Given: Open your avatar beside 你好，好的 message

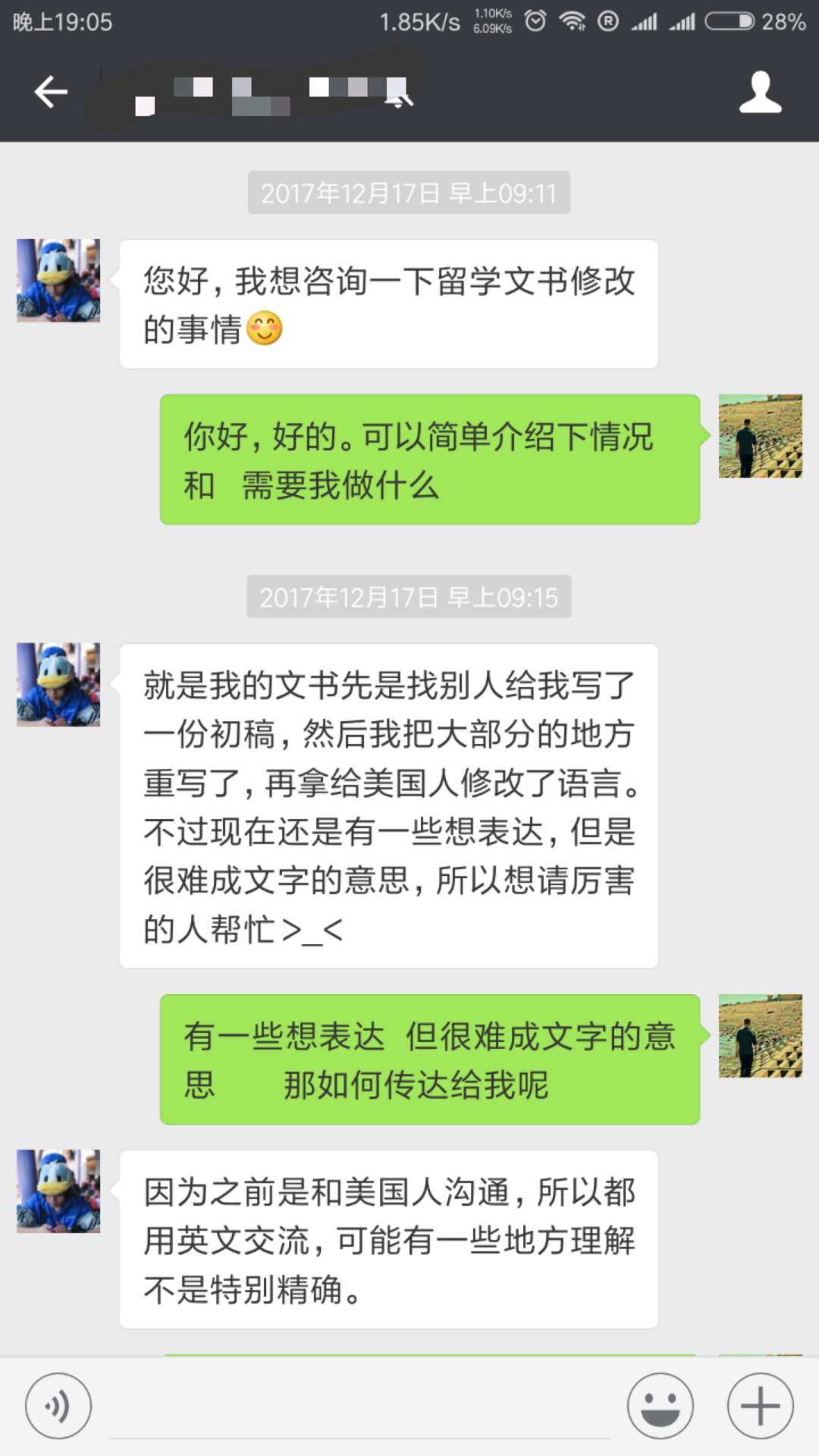Looking at the screenshot, I should (x=760, y=436).
